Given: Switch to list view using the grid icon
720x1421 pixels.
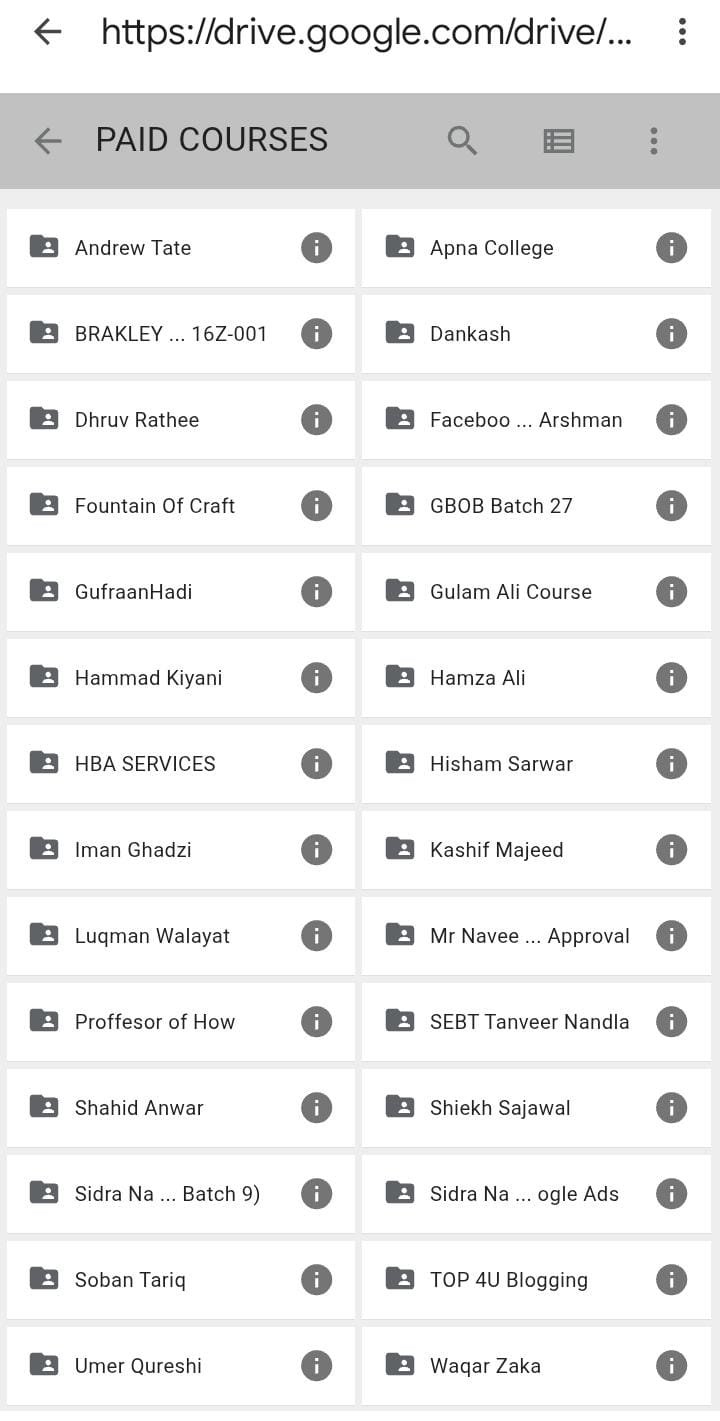Looking at the screenshot, I should pyautogui.click(x=559, y=140).
